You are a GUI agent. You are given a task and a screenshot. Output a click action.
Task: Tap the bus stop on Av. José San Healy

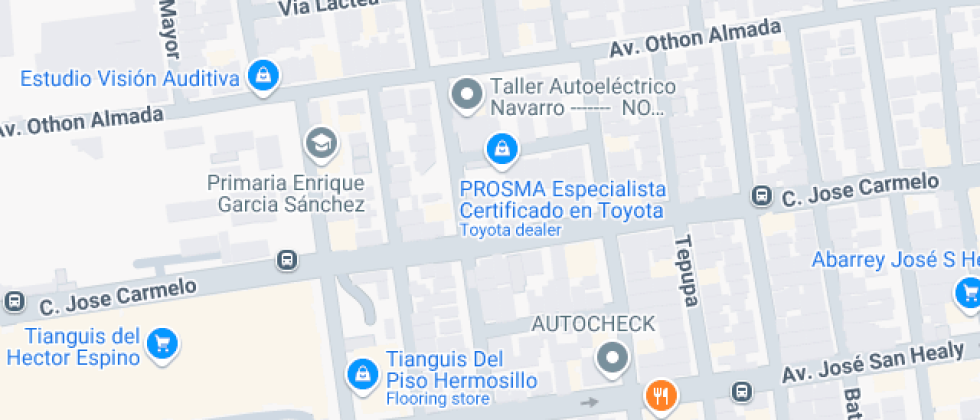pos(741,391)
